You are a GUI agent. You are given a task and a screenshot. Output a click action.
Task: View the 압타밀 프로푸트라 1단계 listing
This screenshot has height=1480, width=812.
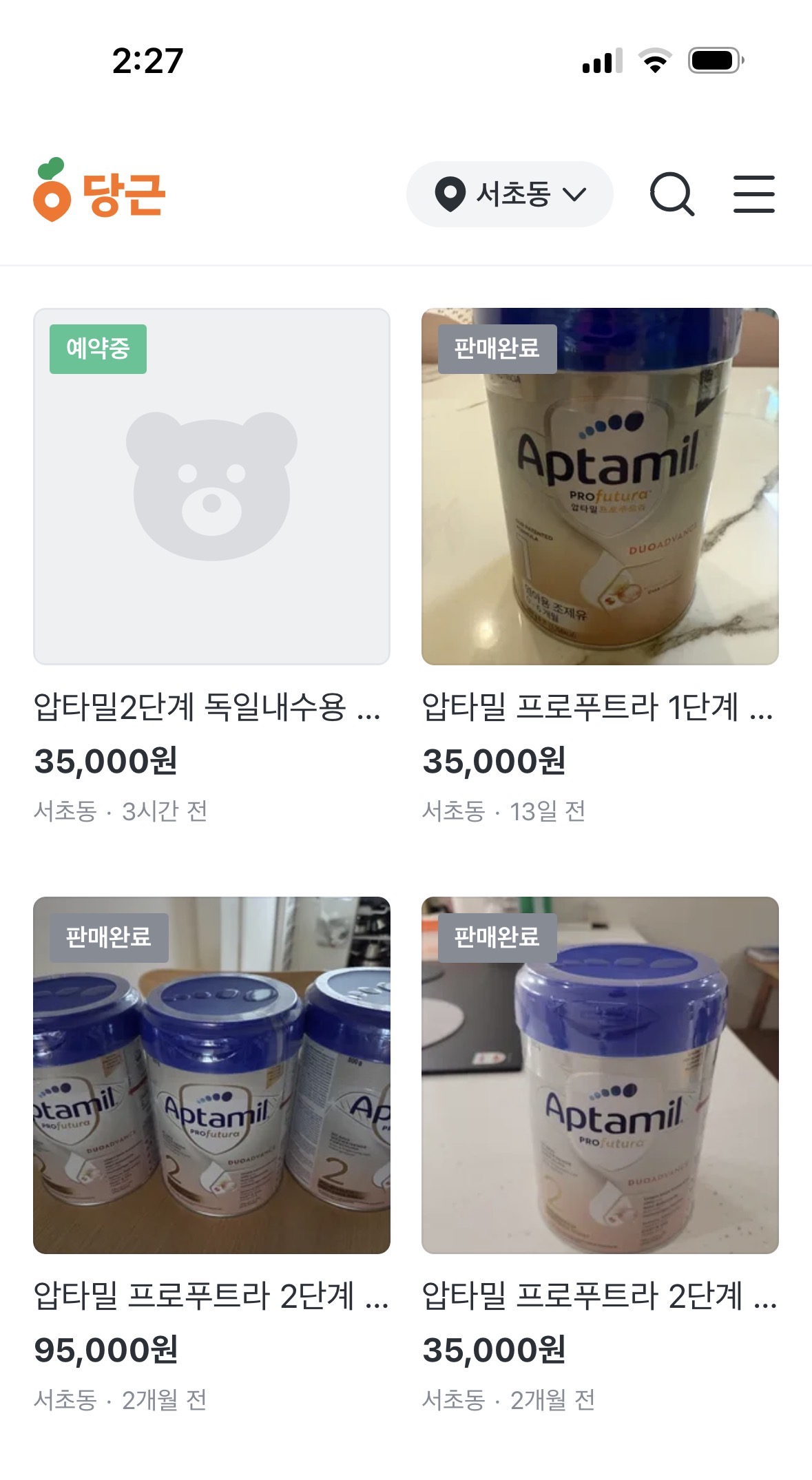pos(600,486)
